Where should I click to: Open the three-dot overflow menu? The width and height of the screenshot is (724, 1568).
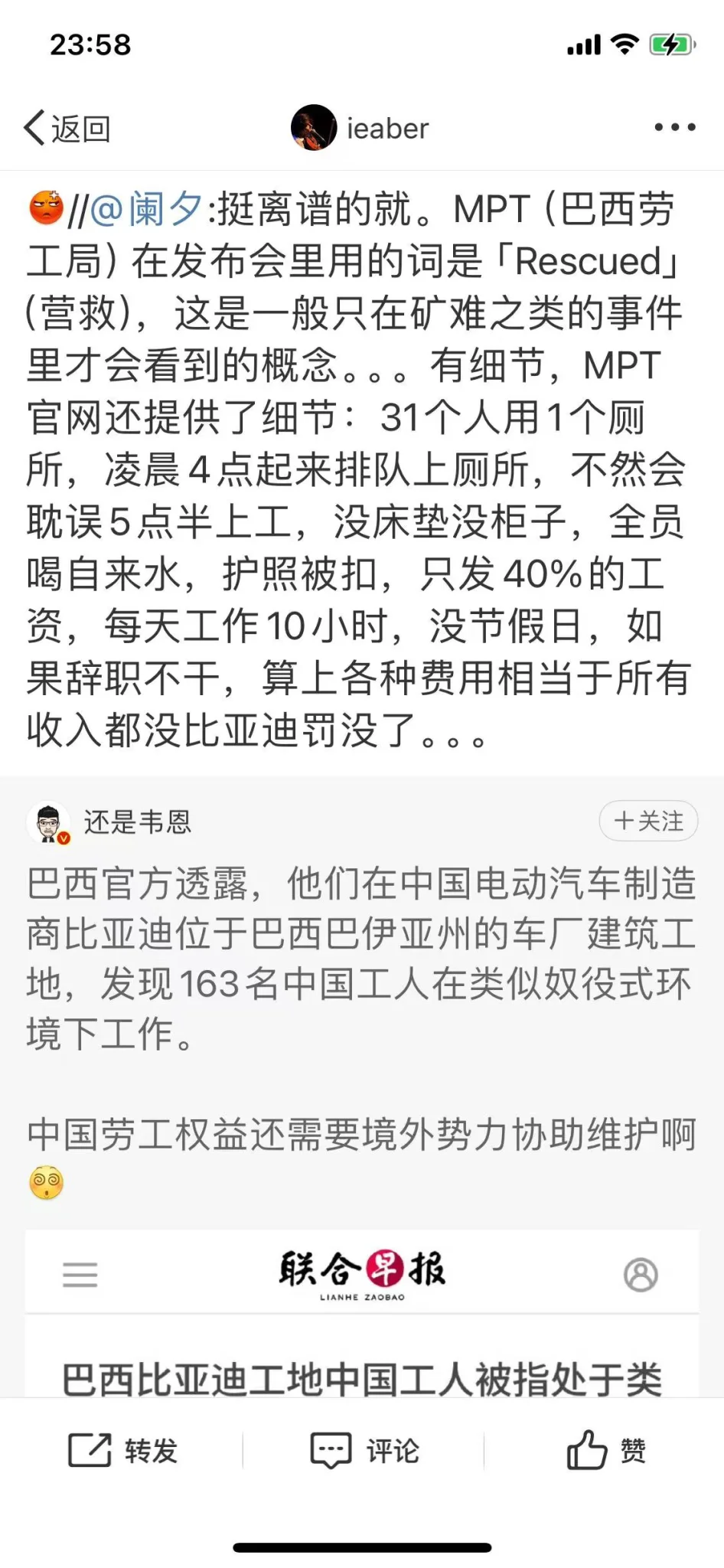pyautogui.click(x=674, y=127)
